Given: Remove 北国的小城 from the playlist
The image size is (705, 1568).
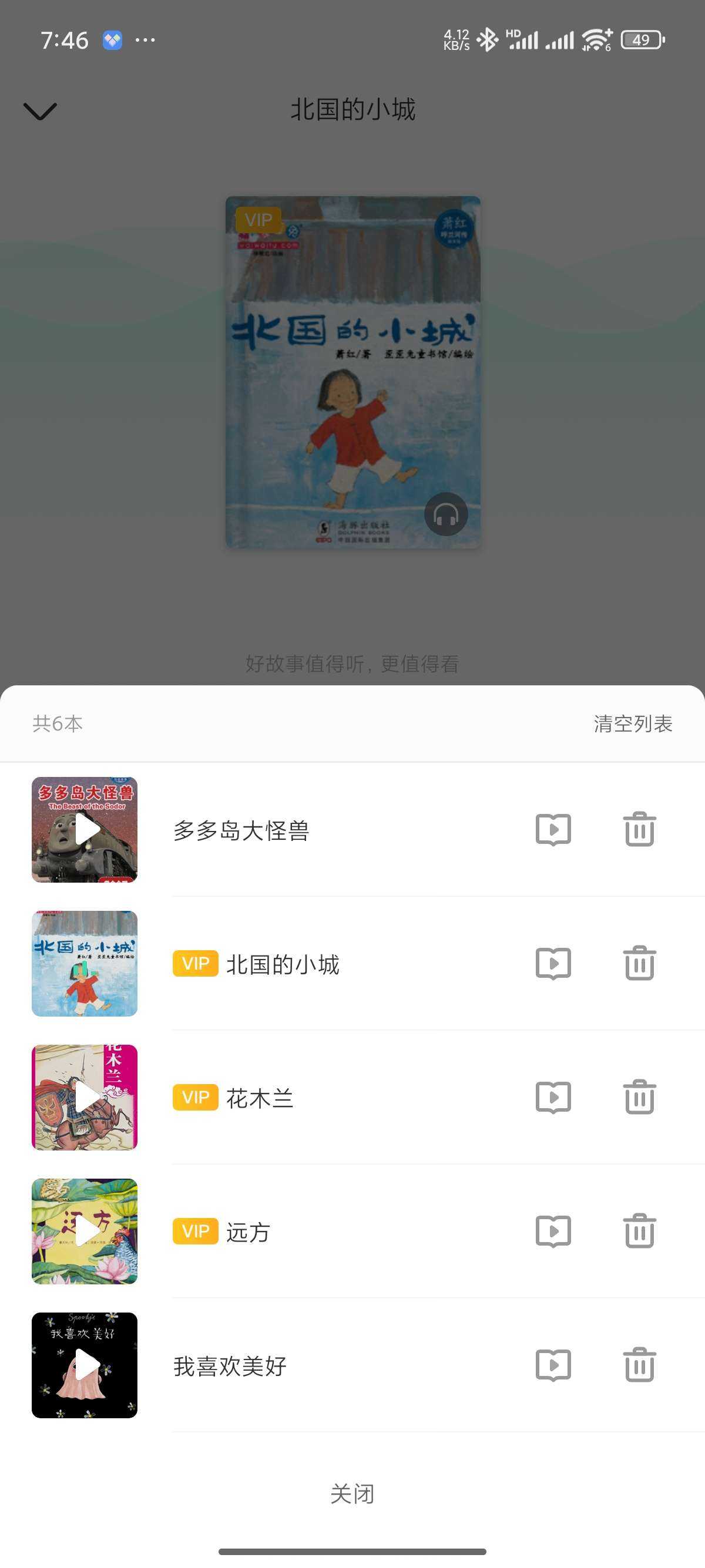Looking at the screenshot, I should coord(639,964).
